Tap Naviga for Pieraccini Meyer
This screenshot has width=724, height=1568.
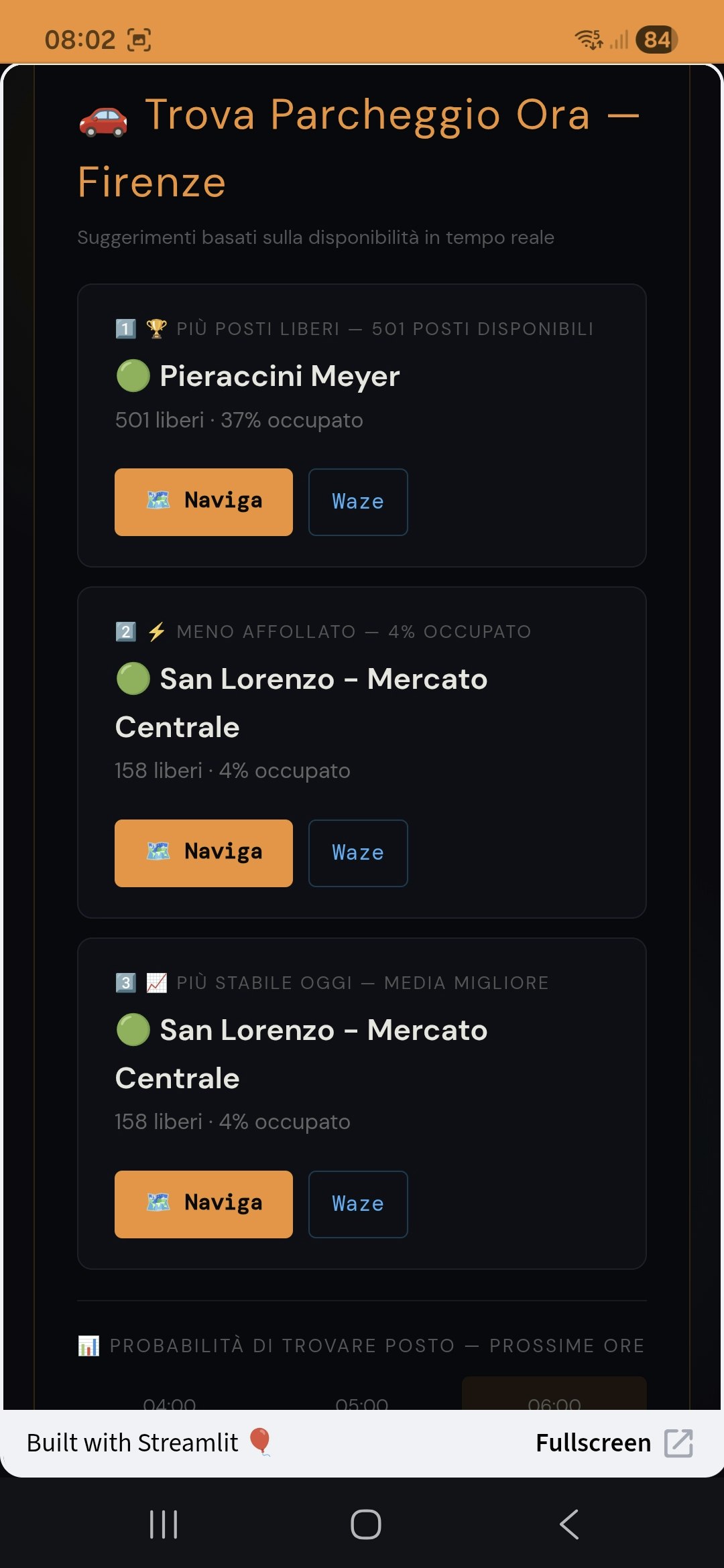coord(203,502)
